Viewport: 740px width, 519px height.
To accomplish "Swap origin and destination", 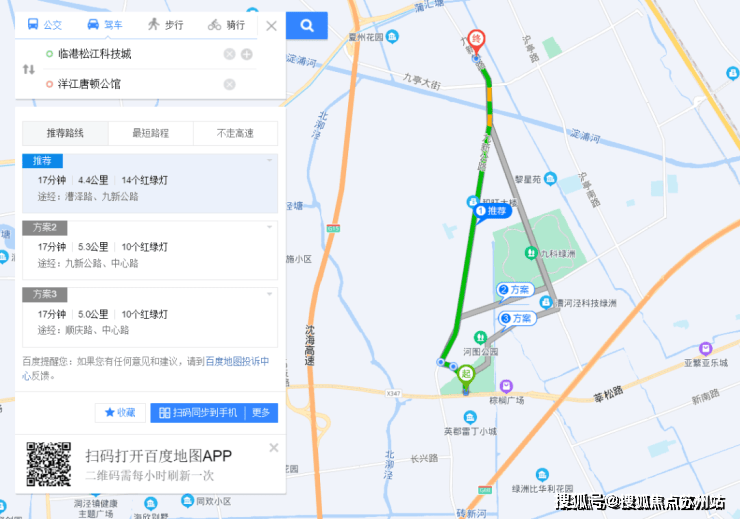I will click(29, 69).
